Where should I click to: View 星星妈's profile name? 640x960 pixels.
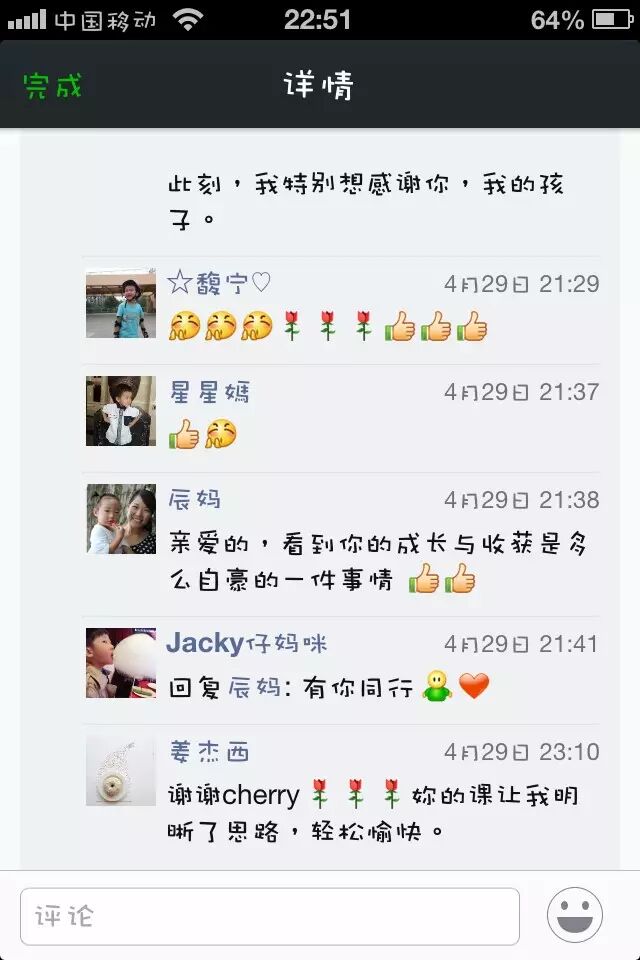(209, 392)
